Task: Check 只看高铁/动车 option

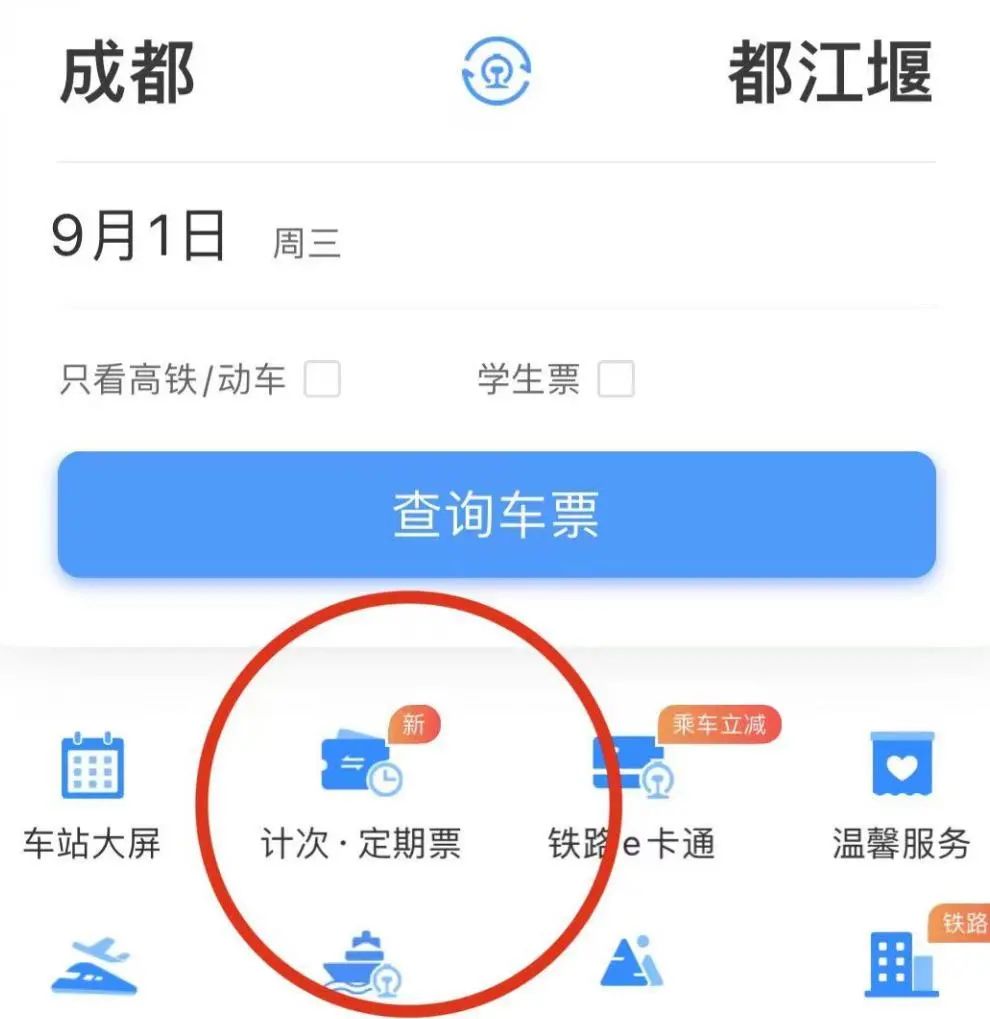Action: click(x=322, y=380)
